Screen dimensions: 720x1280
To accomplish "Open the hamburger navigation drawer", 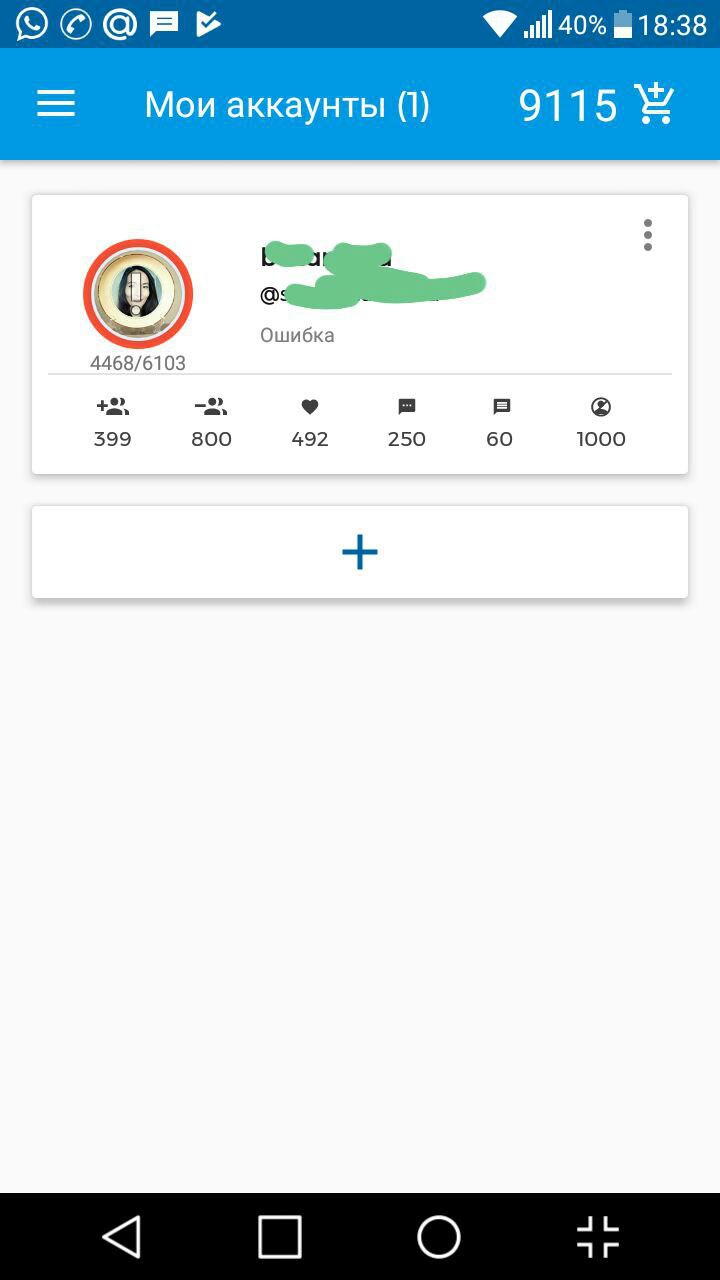I will click(x=56, y=104).
